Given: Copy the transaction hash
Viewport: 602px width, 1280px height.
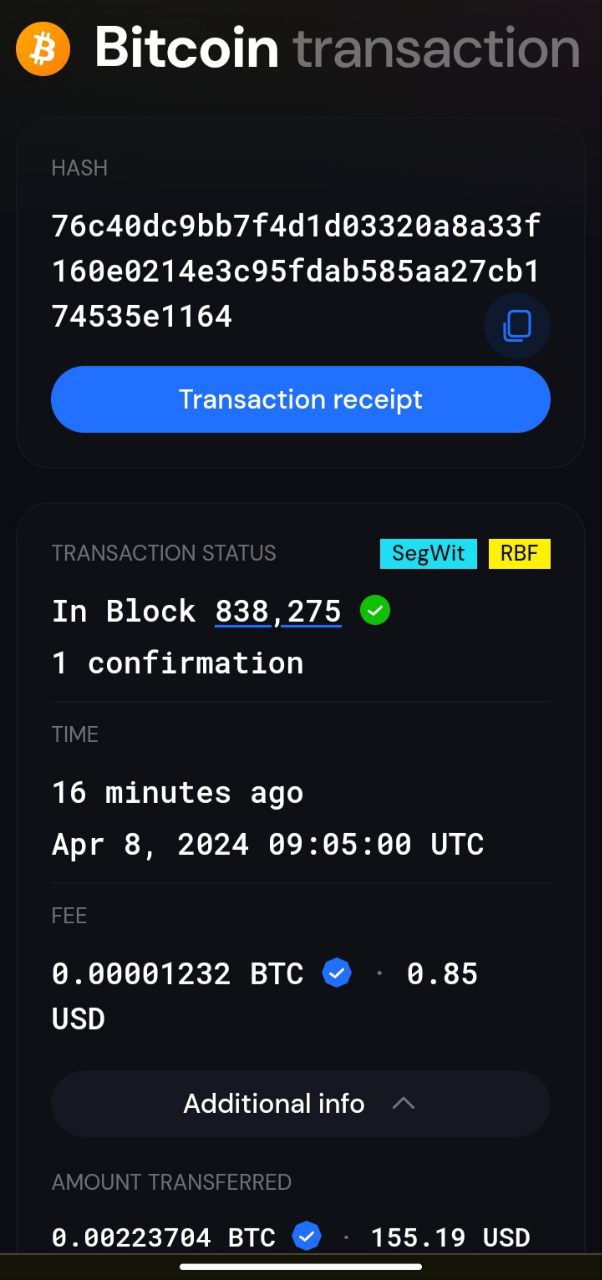Looking at the screenshot, I should [517, 325].
